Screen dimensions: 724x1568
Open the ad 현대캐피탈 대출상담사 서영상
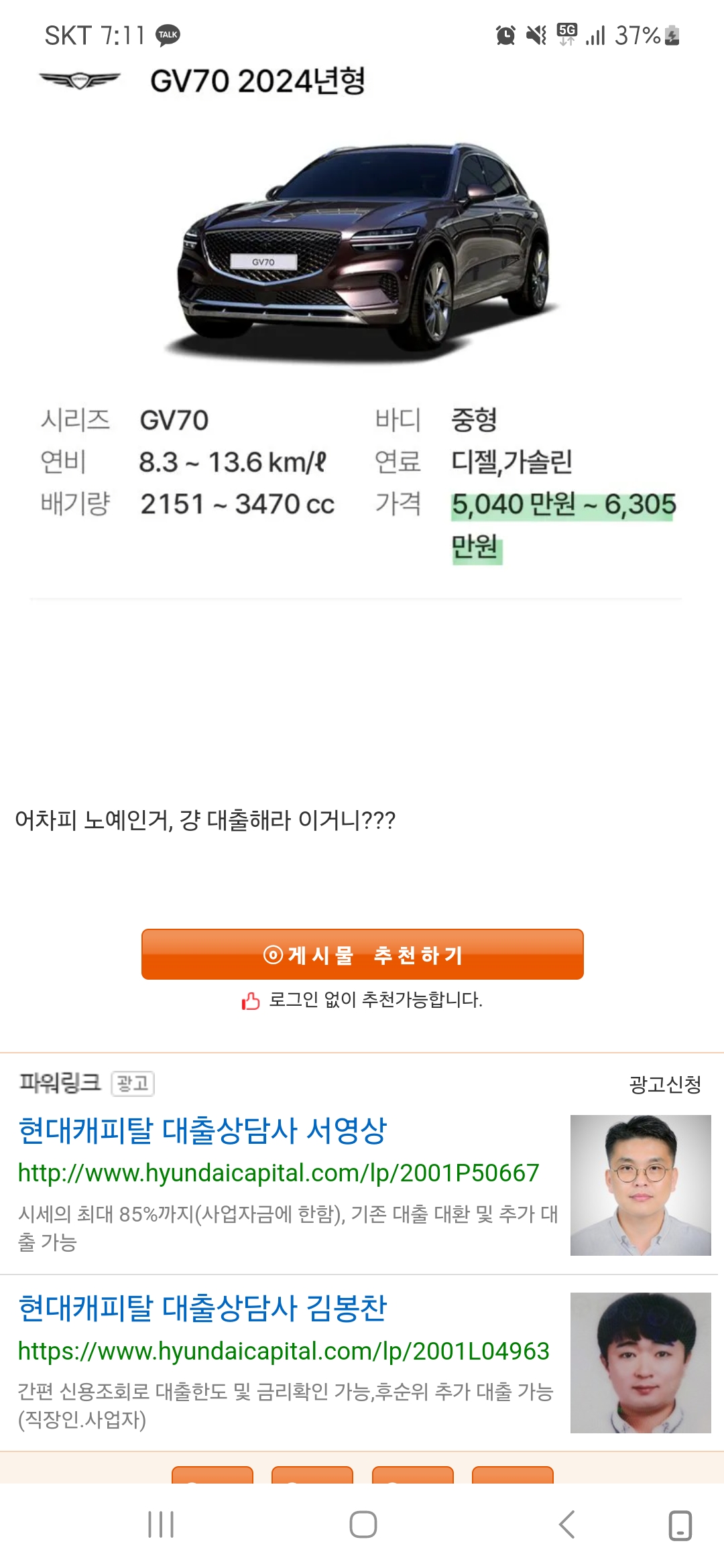point(202,1130)
